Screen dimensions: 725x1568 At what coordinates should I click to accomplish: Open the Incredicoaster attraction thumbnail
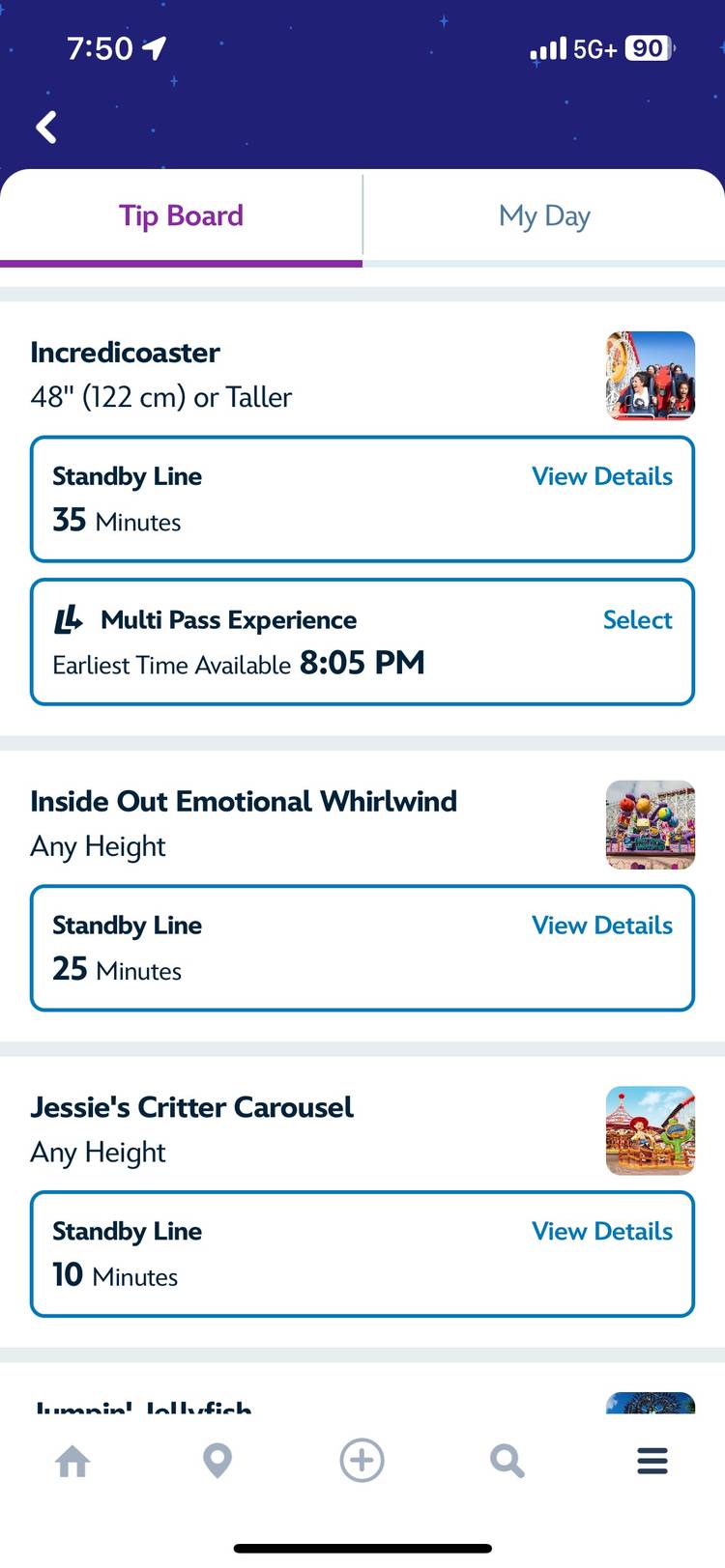tap(650, 375)
